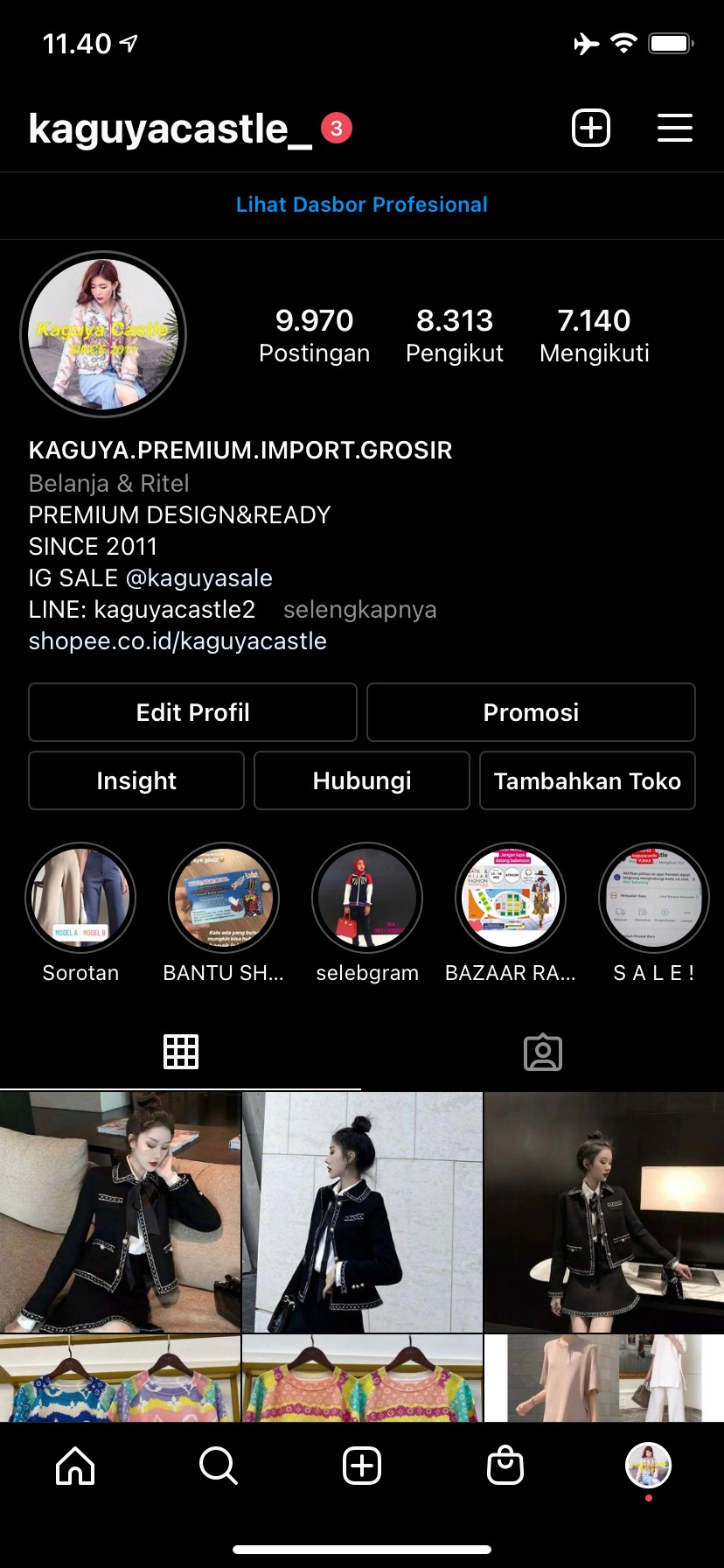Viewport: 724px width, 1568px height.
Task: Show the 8.313 Pengikut list
Action: pyautogui.click(x=455, y=334)
